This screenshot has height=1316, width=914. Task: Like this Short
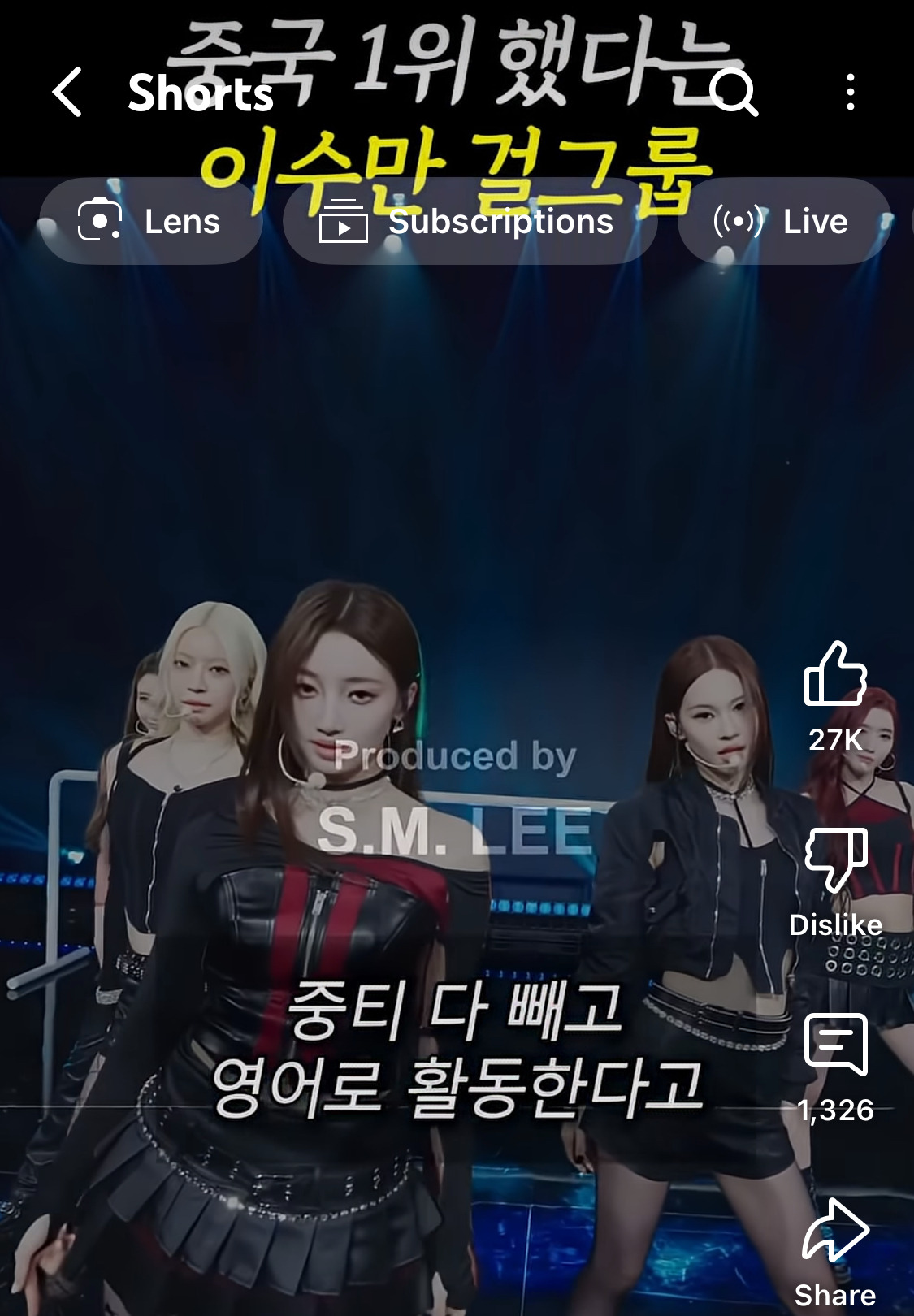pyautogui.click(x=835, y=674)
